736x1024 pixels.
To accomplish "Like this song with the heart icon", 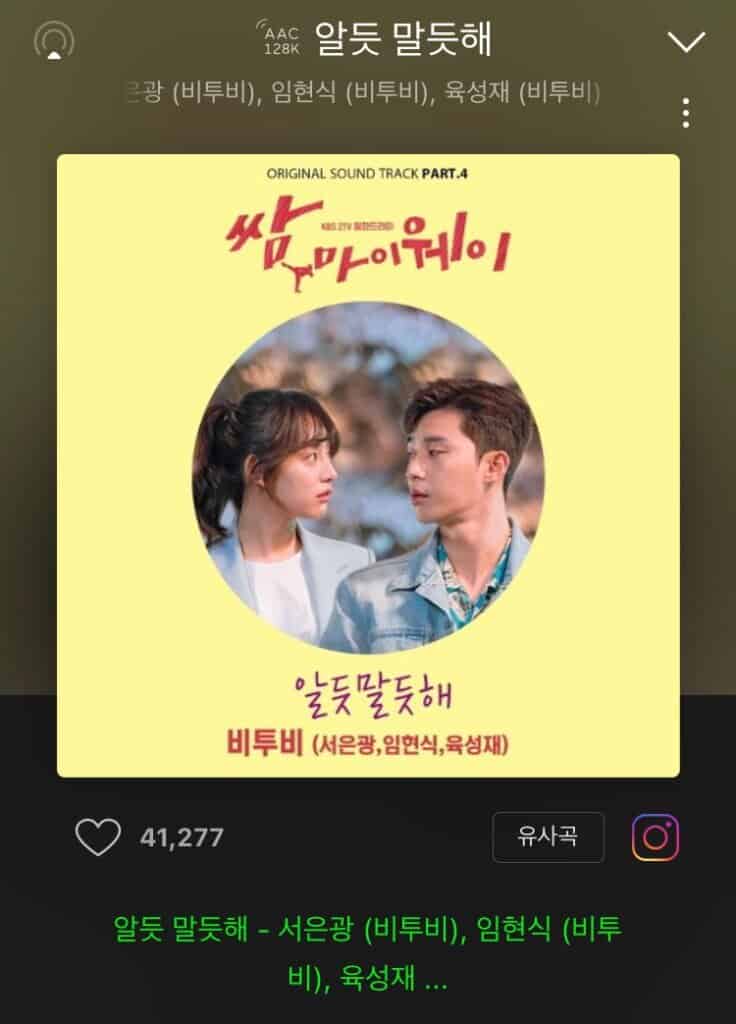I will (98, 837).
